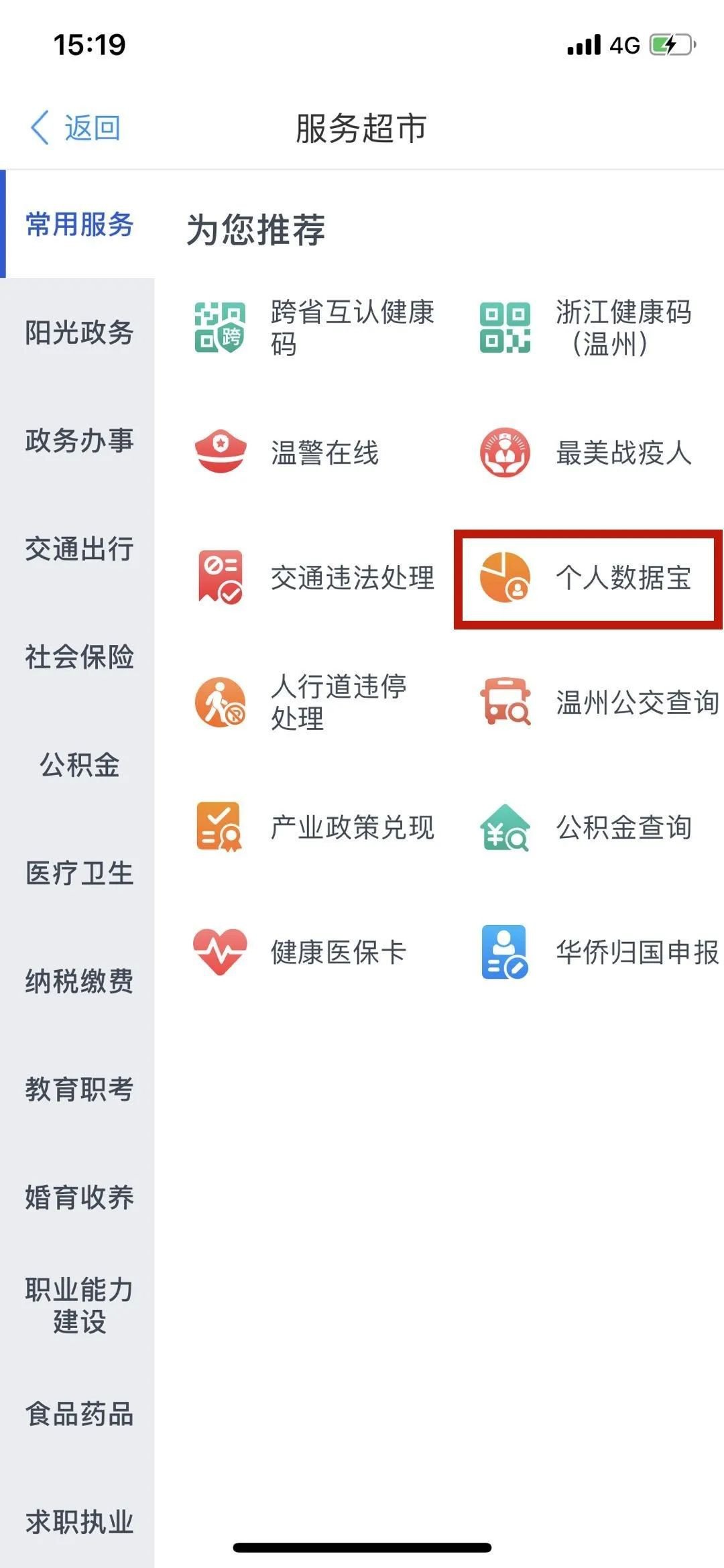Viewport: 724px width, 1568px height.
Task: Select the 政务办事 category
Action: [x=79, y=440]
